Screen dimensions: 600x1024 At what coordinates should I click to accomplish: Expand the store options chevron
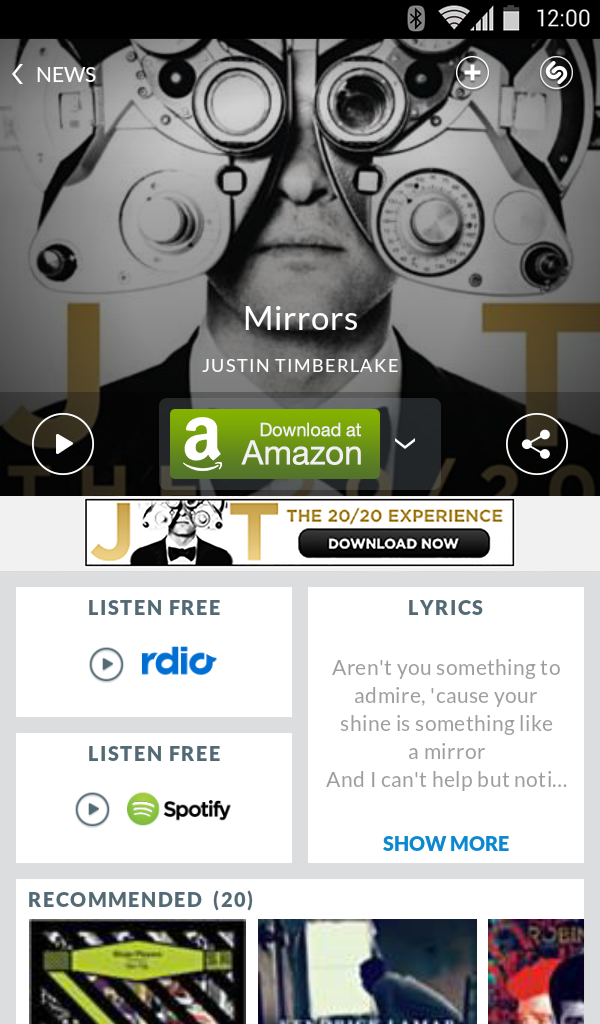(405, 443)
